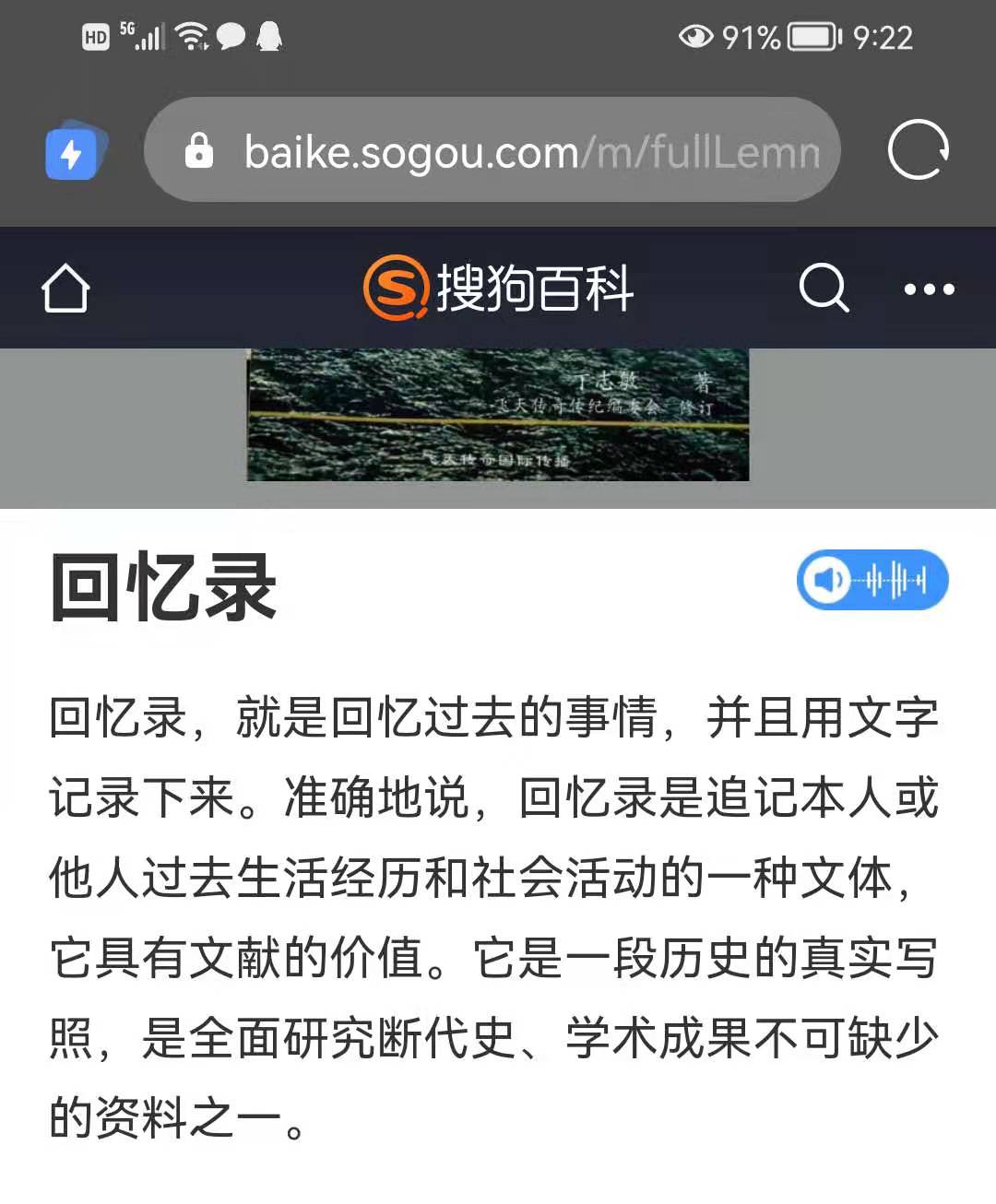Play audio reading of 回忆录 entry
This screenshot has height=1204, width=996.
pyautogui.click(x=871, y=580)
